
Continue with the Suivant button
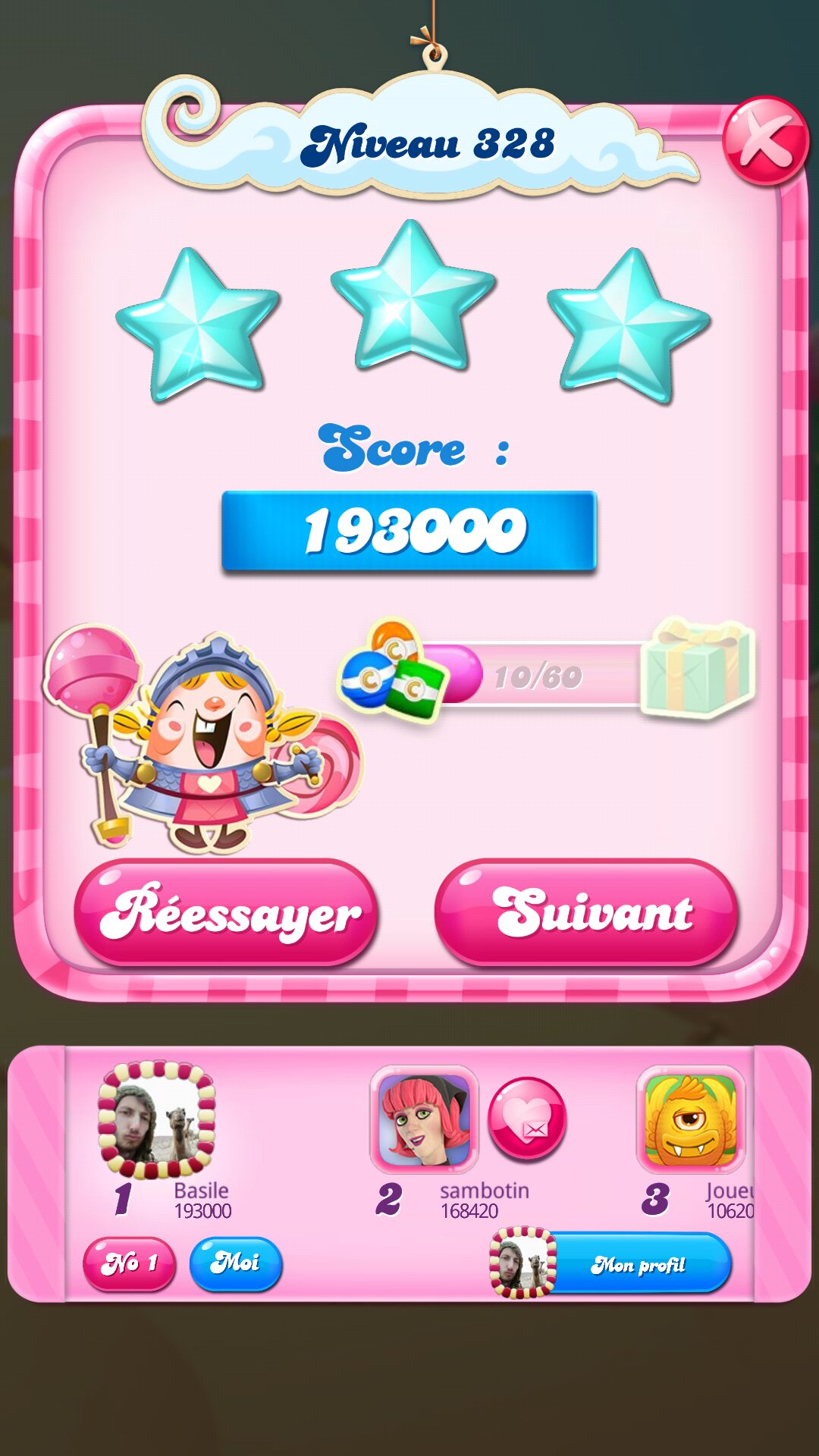[x=585, y=912]
